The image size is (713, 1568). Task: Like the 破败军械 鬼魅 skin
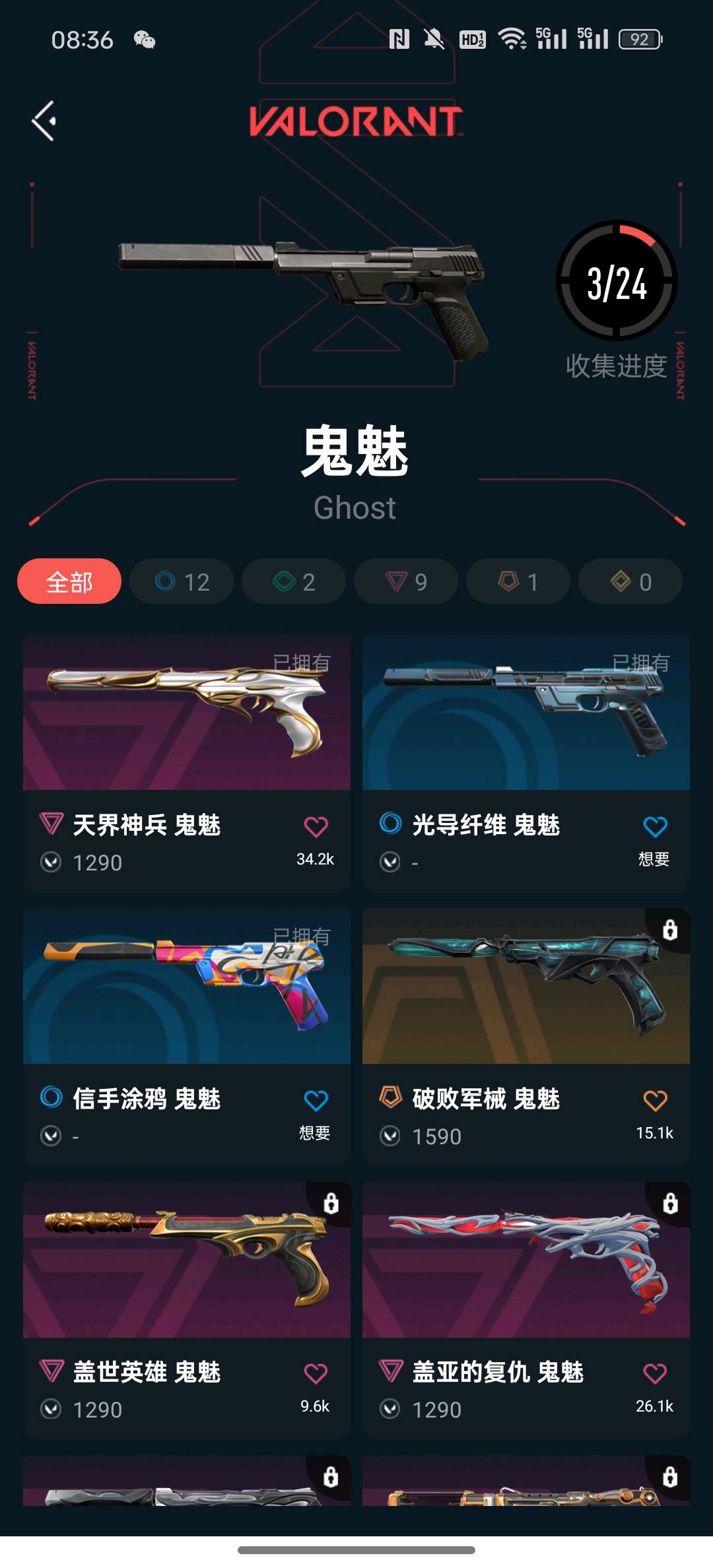point(655,1100)
